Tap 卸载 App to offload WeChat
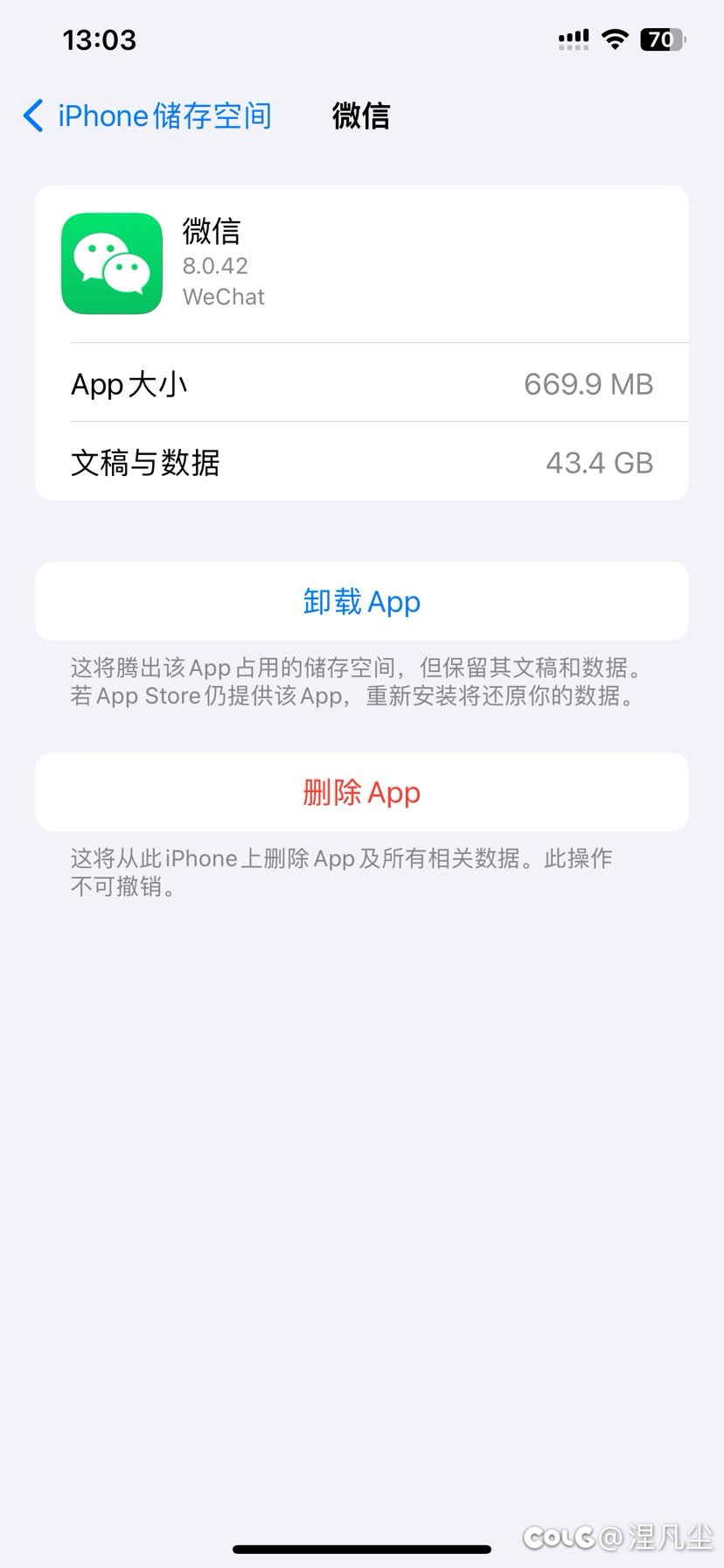Screen dimensions: 724x1568 pos(362,601)
